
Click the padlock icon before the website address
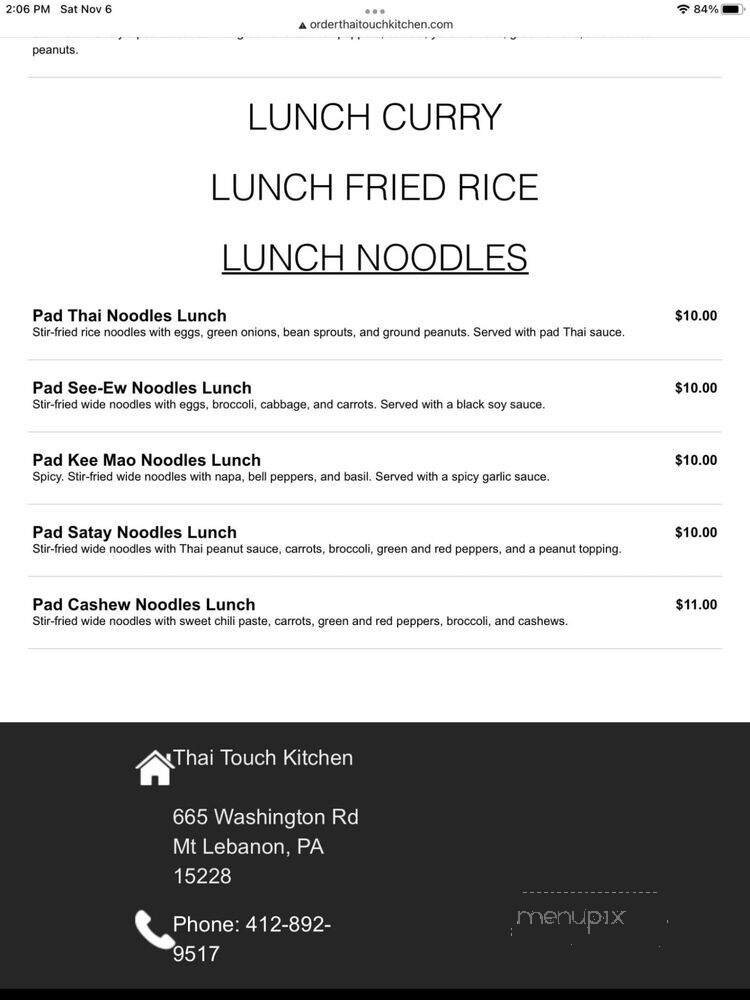[x=302, y=24]
